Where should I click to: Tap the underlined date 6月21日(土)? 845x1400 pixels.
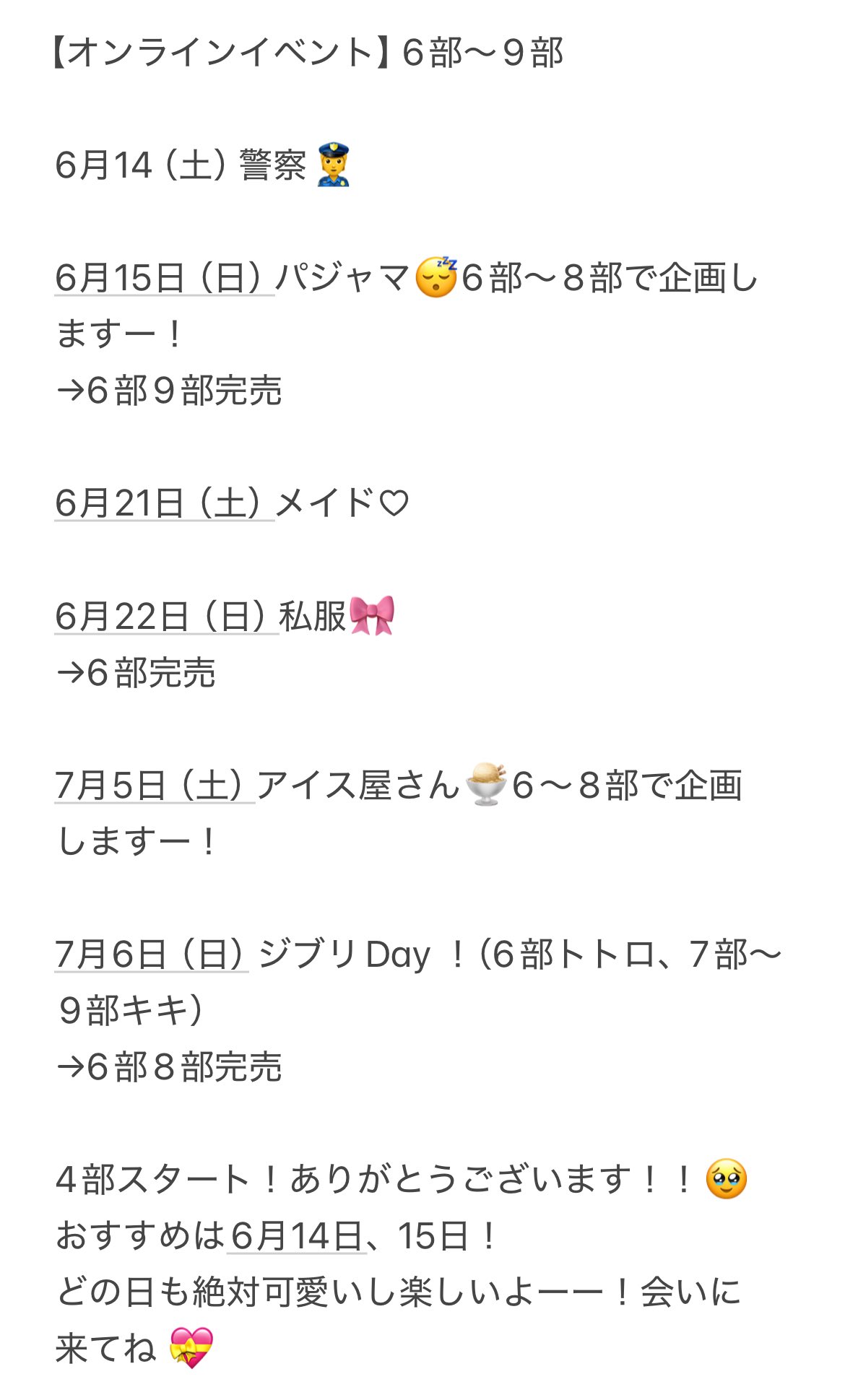coord(164,503)
